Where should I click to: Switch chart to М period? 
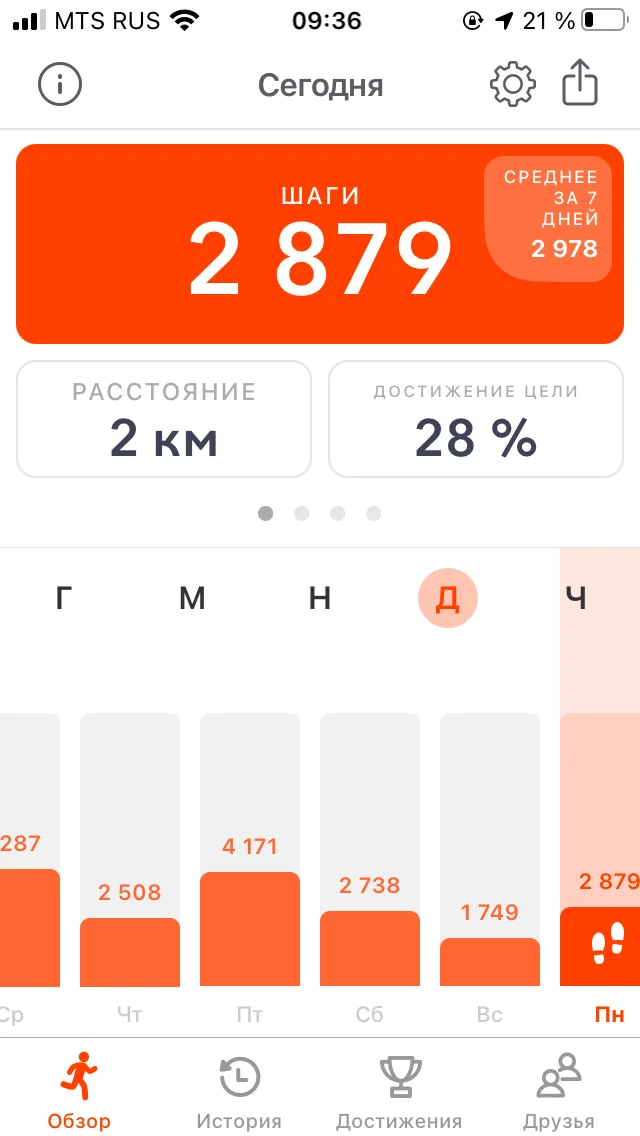pos(192,599)
